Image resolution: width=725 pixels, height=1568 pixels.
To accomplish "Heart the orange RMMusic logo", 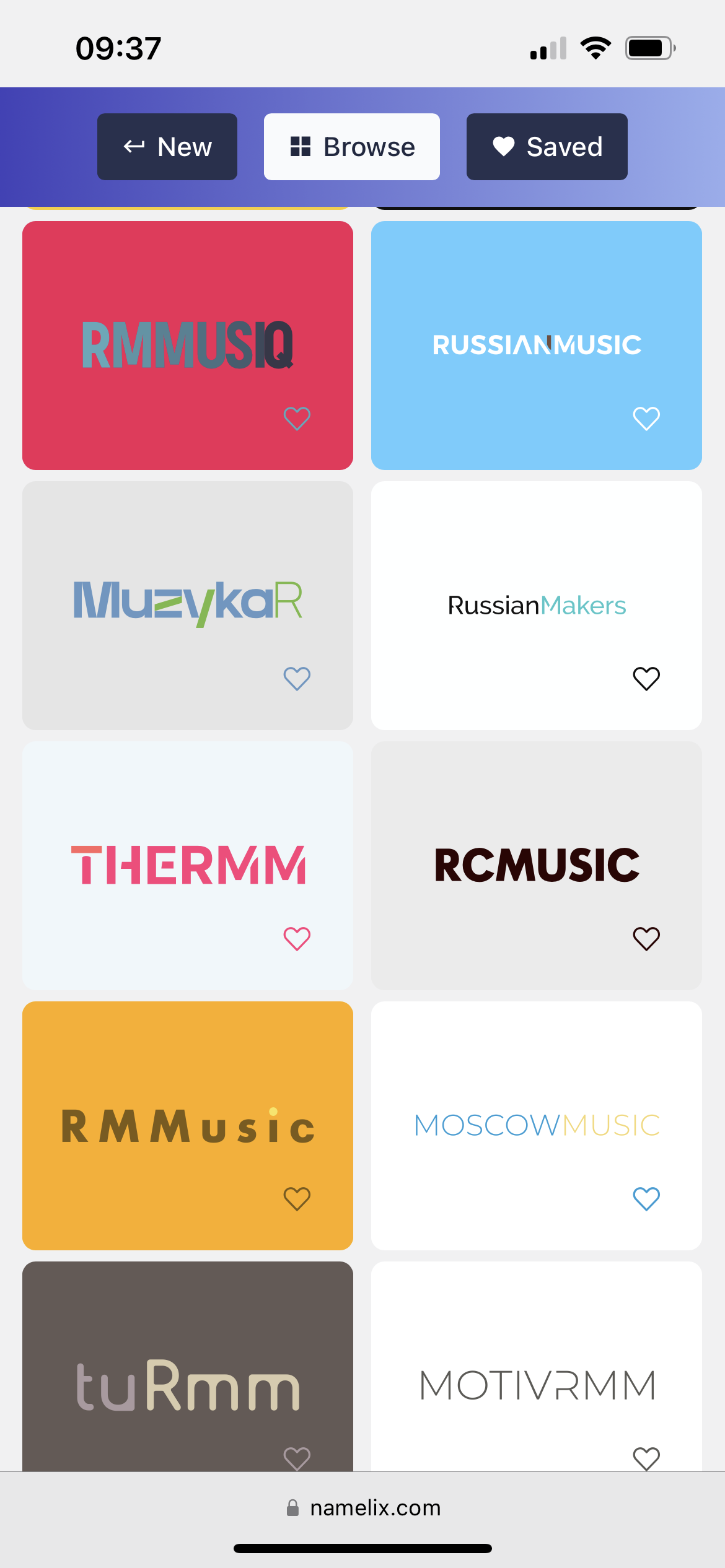I will [x=297, y=1199].
